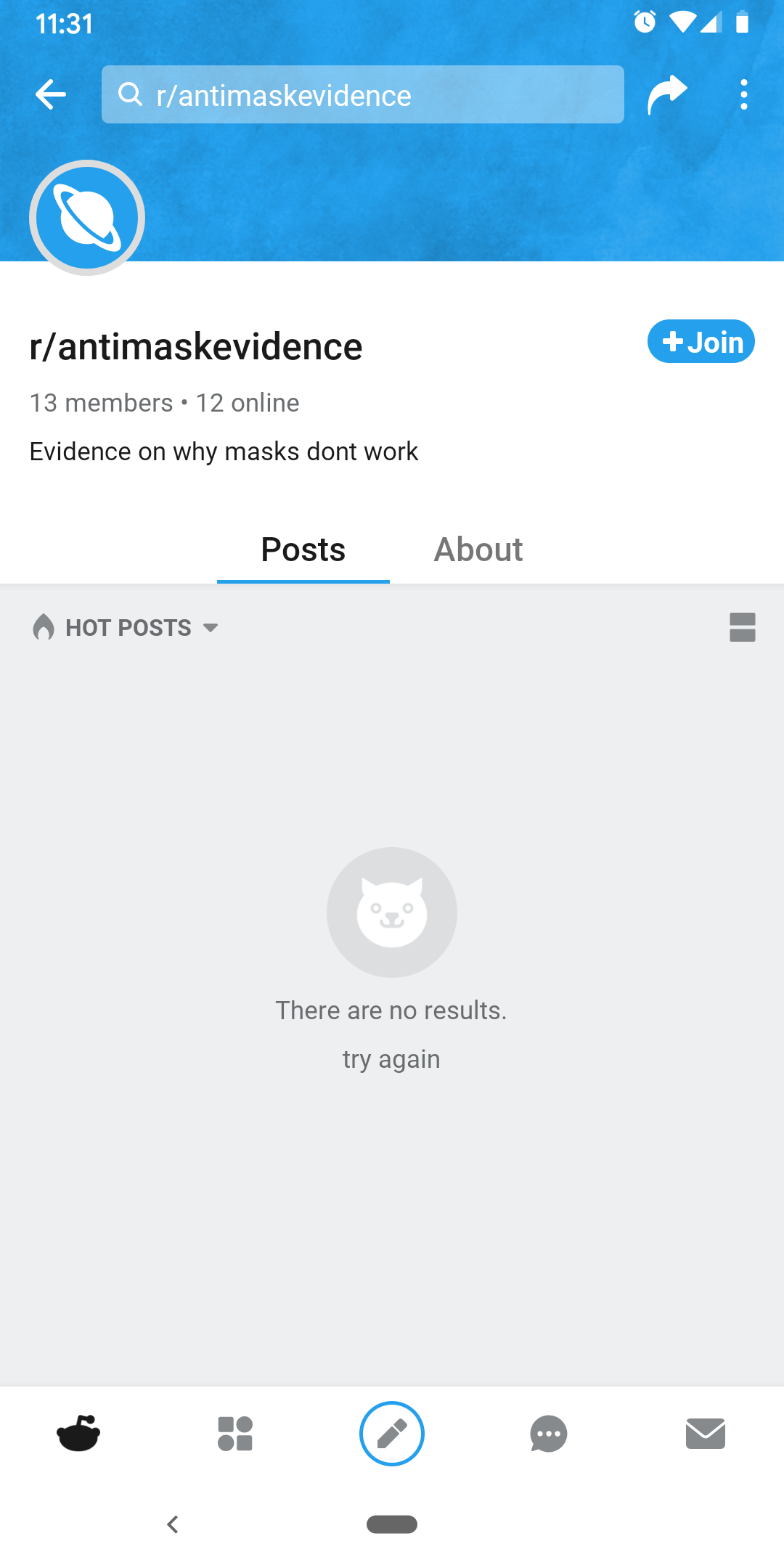Go back using the top-left arrow

tap(49, 94)
